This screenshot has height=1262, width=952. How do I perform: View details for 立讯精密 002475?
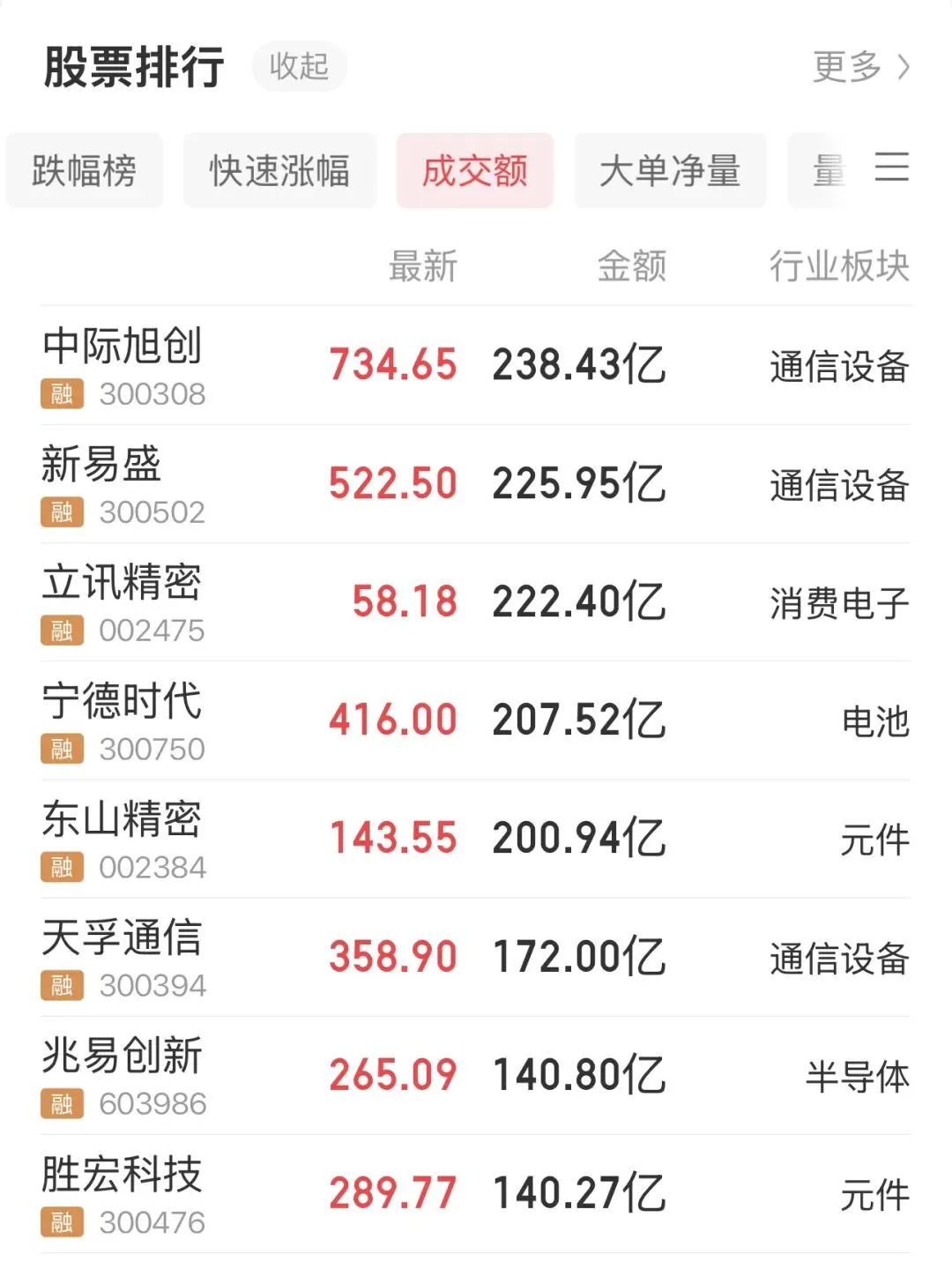pos(476,602)
